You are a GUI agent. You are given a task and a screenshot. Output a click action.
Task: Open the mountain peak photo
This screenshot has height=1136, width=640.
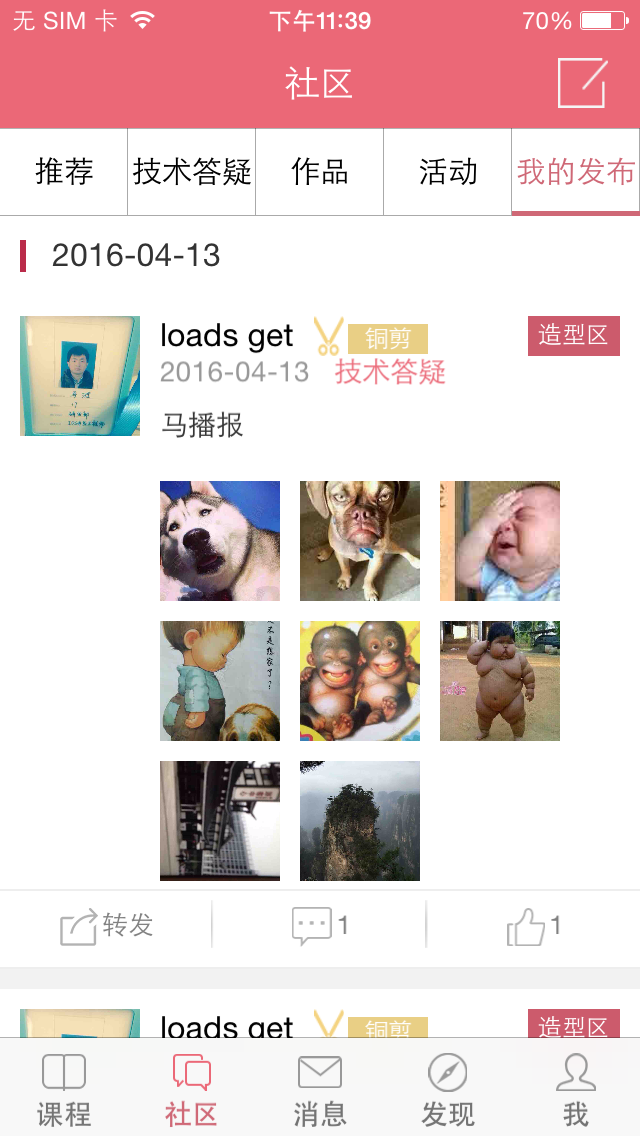(360, 821)
